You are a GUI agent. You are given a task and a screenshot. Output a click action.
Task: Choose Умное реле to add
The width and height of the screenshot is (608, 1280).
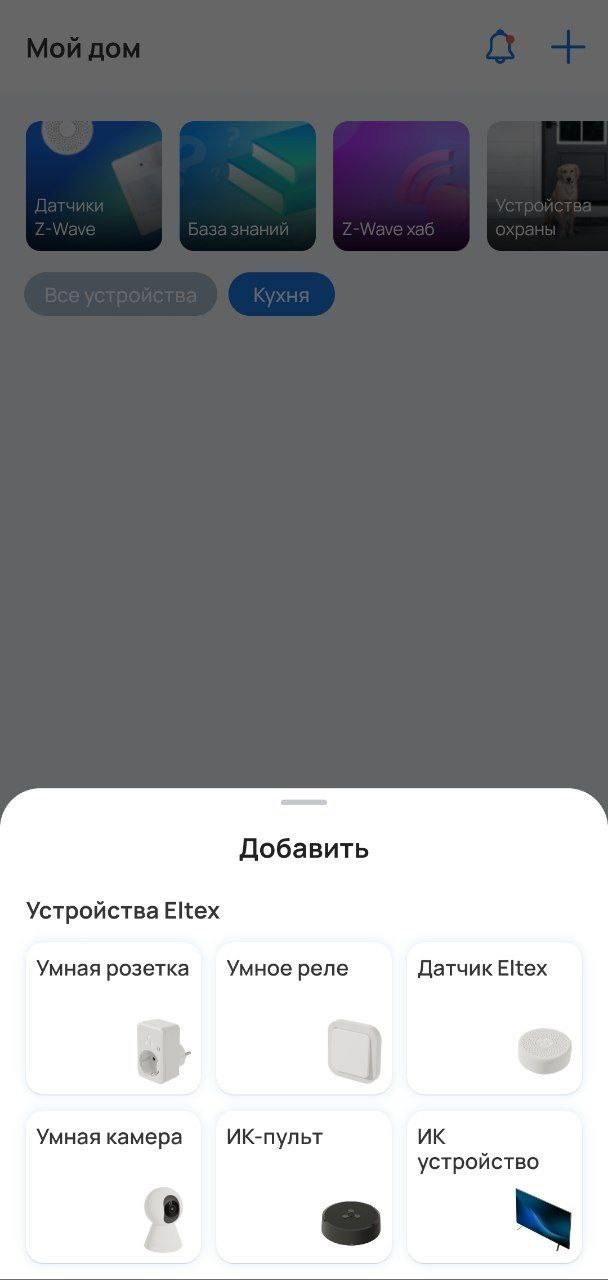coord(303,1017)
